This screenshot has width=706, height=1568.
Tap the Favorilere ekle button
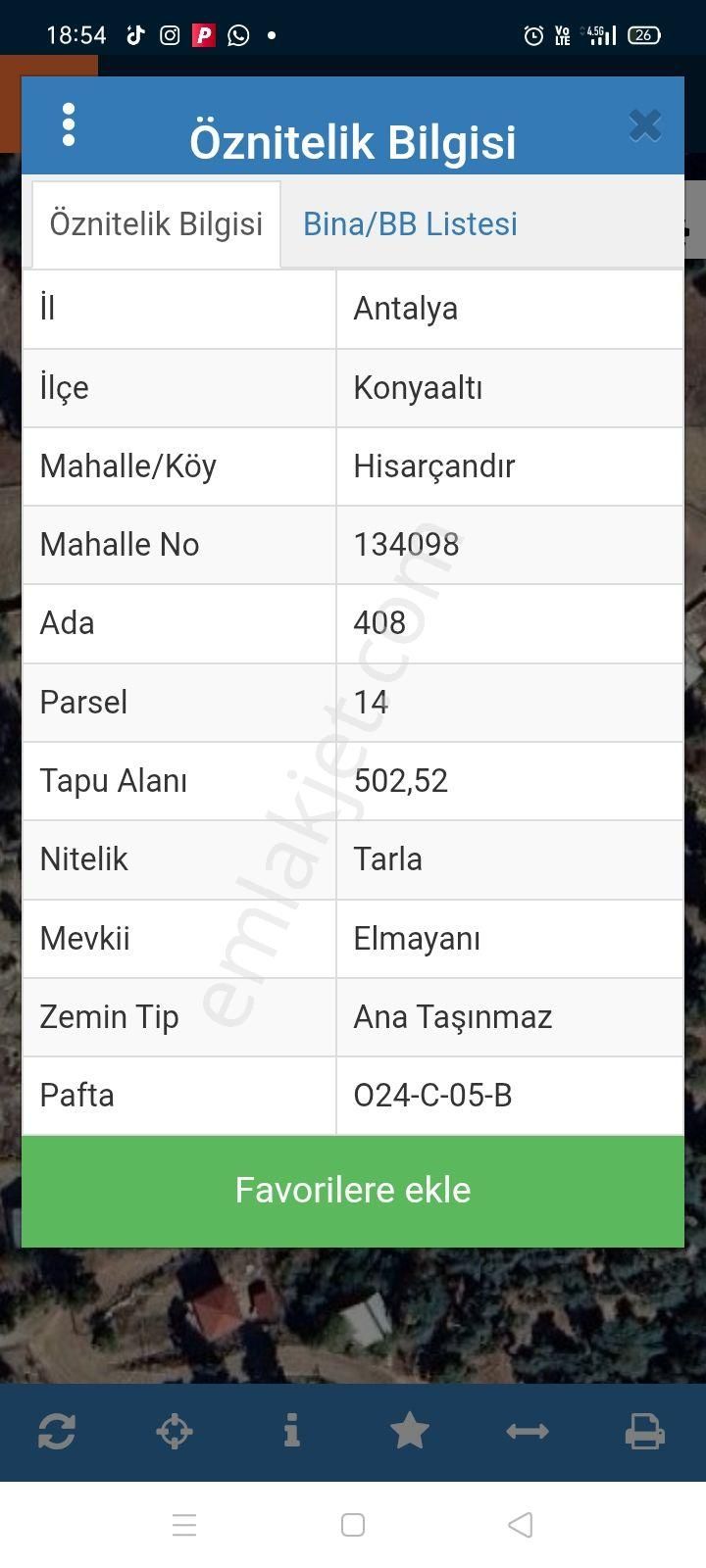click(353, 1190)
